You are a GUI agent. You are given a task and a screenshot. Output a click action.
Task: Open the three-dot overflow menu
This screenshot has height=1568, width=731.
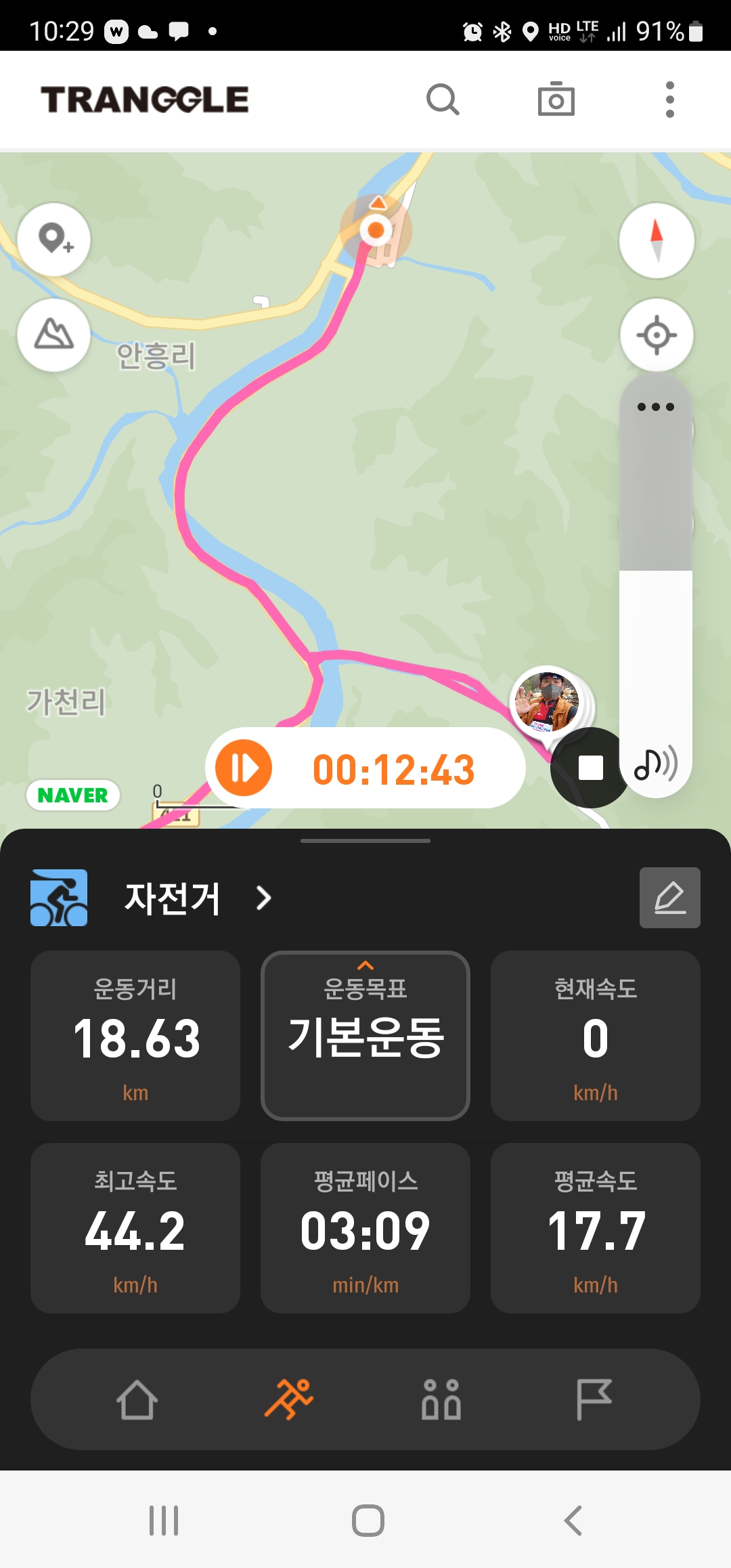669,100
